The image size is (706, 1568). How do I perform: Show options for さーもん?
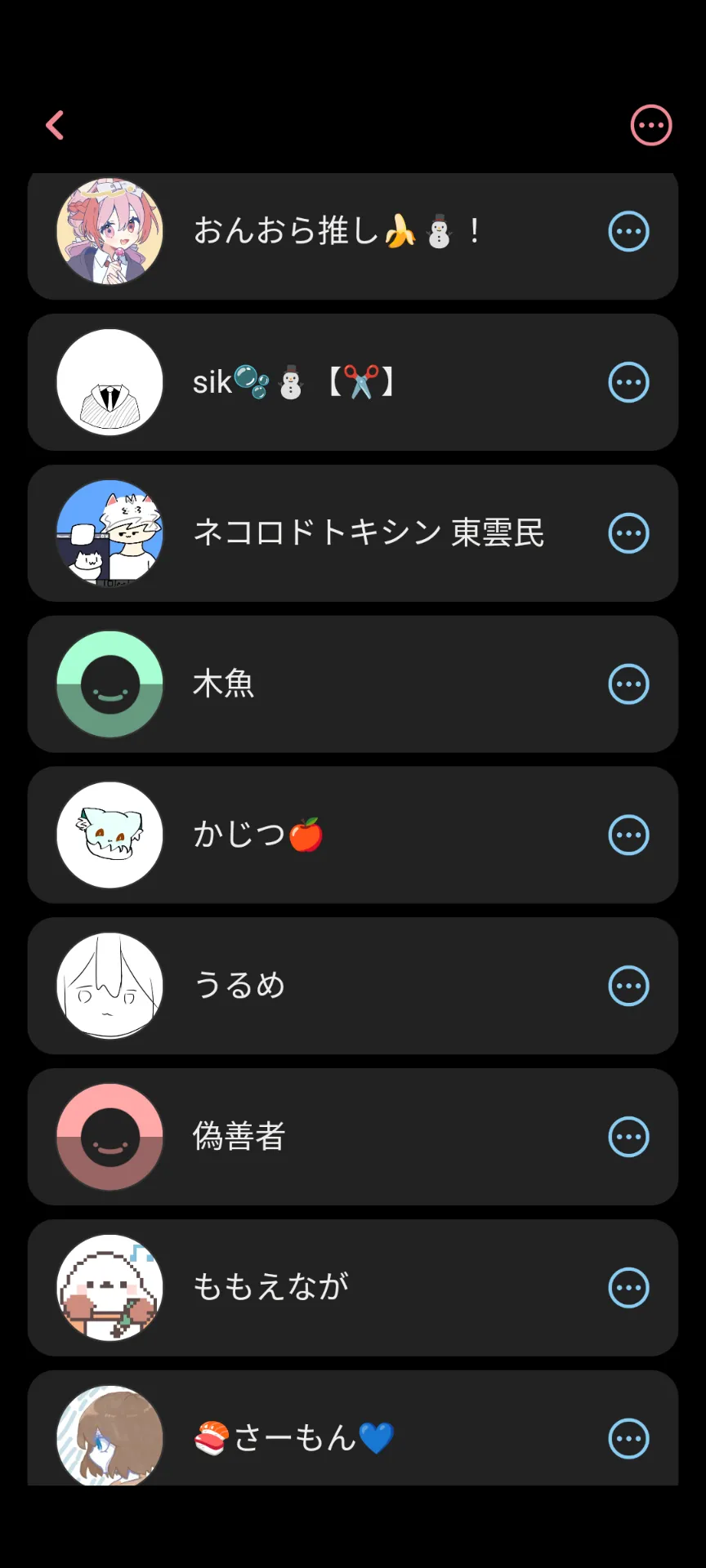(629, 1439)
